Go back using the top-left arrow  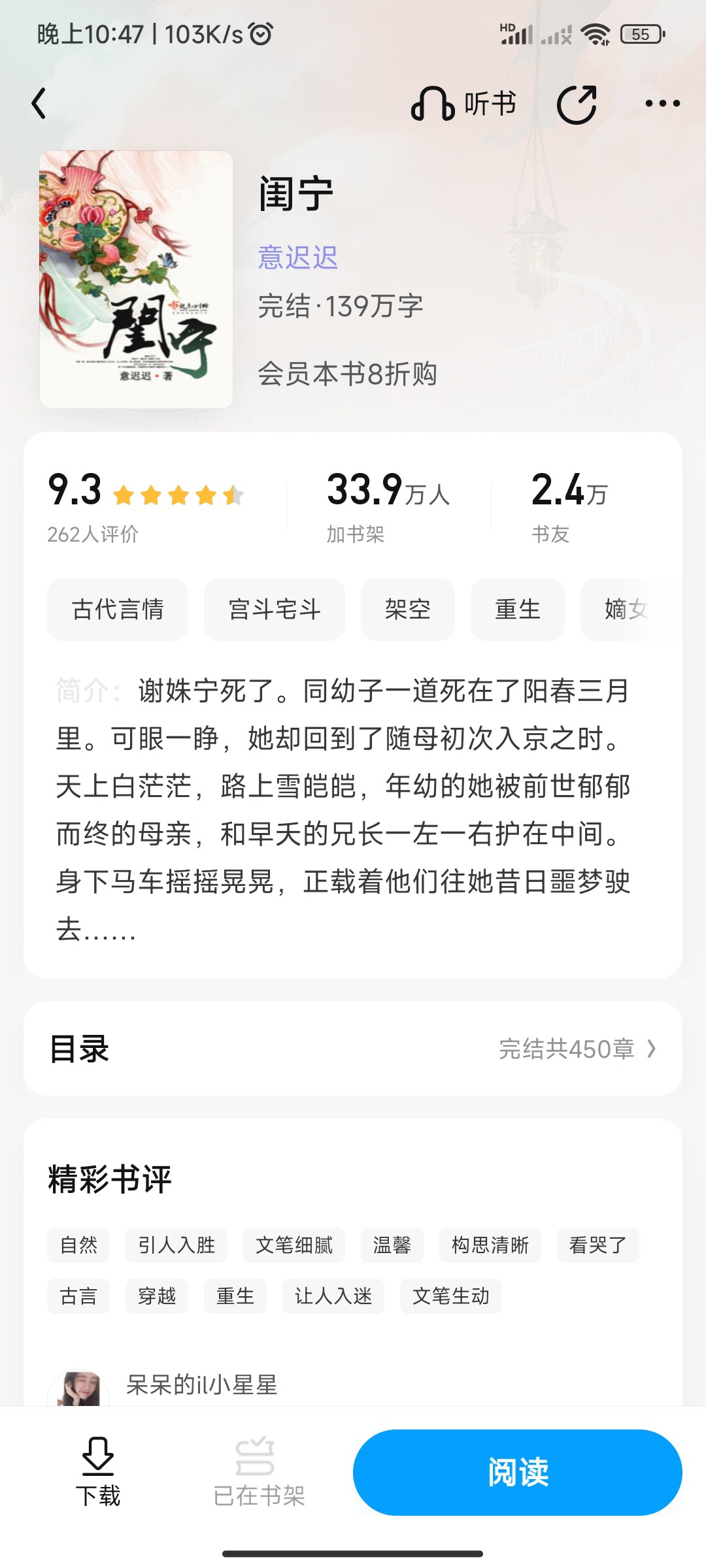[x=39, y=103]
